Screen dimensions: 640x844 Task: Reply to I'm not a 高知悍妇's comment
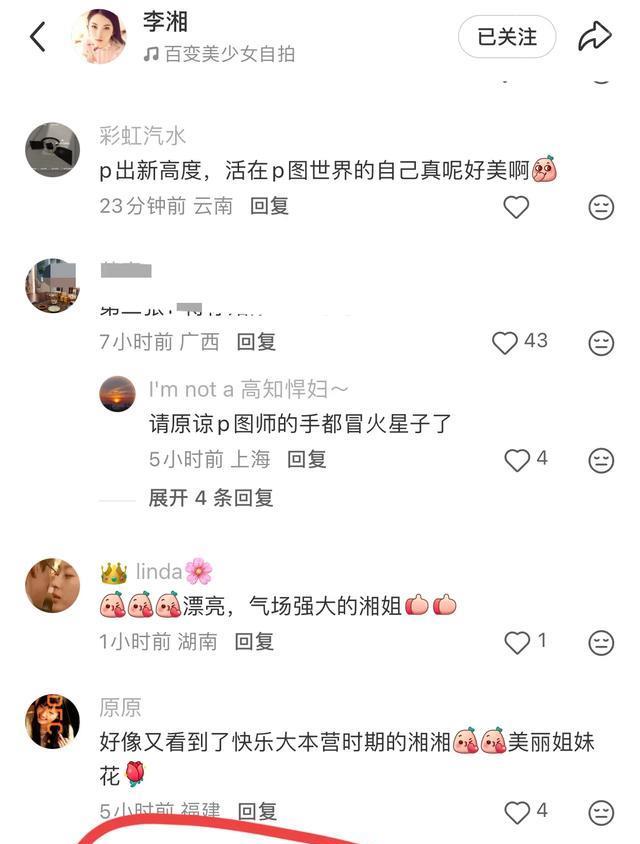tap(307, 460)
